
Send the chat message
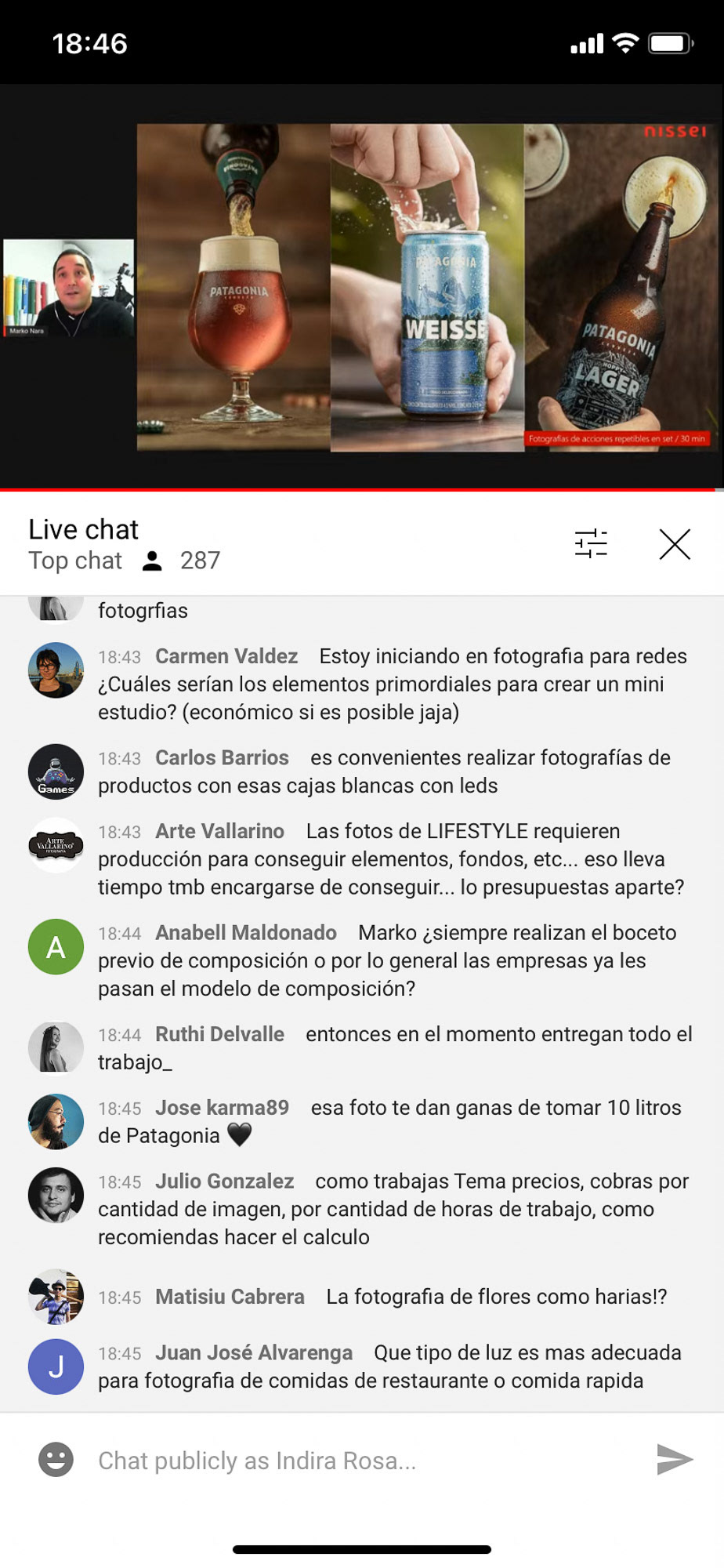point(674,1459)
